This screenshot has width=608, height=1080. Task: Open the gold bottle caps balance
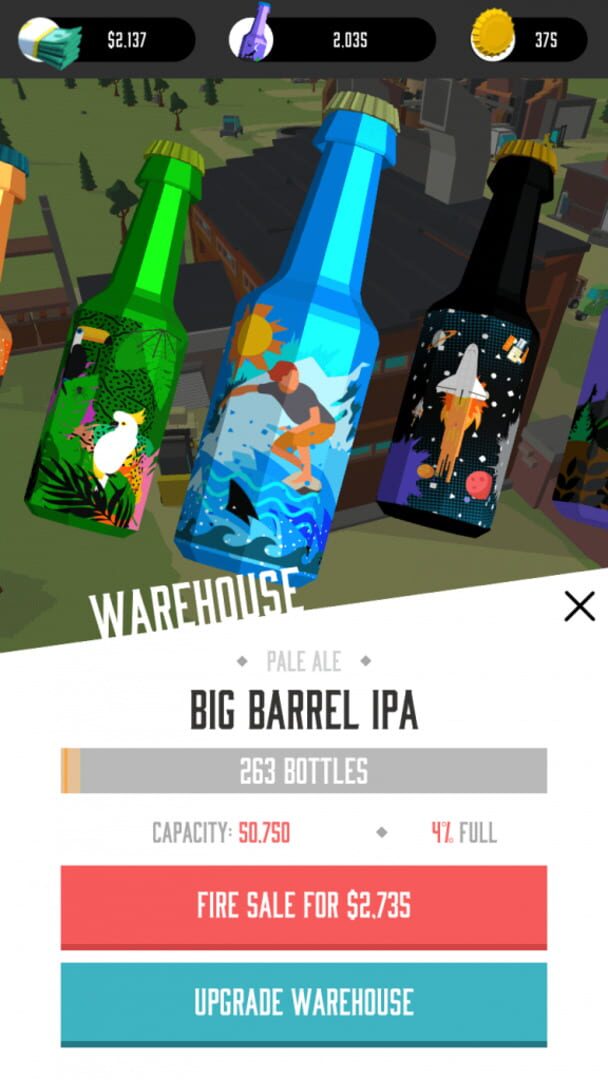(529, 40)
